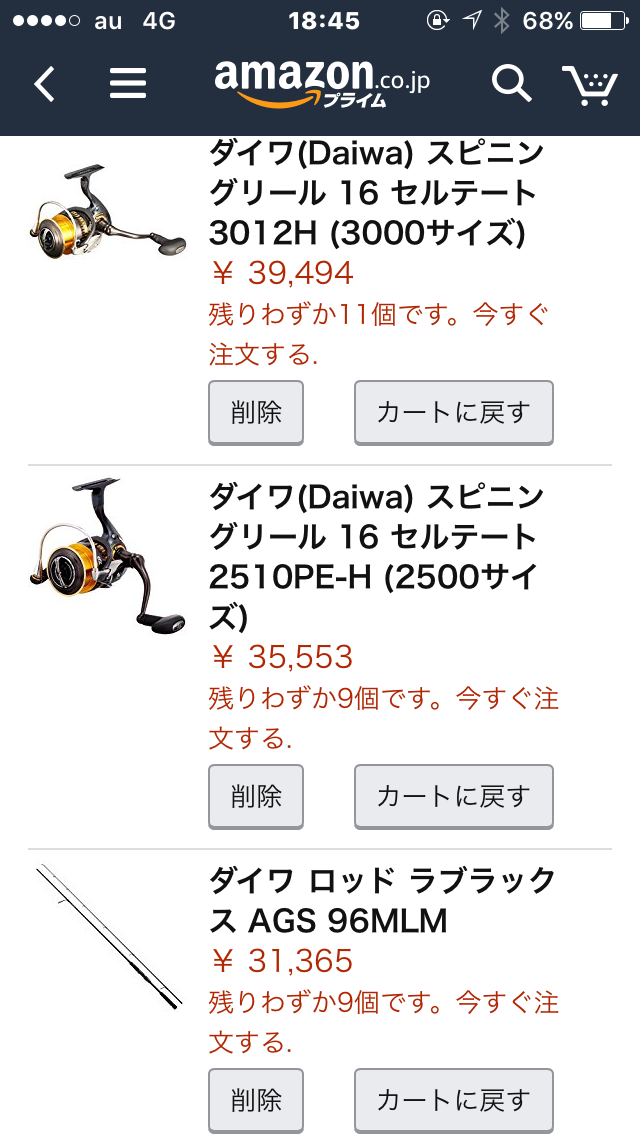The height and width of the screenshot is (1136, 640).
Task: Return セルテート 2510PE-H to the cart
Action: [454, 796]
